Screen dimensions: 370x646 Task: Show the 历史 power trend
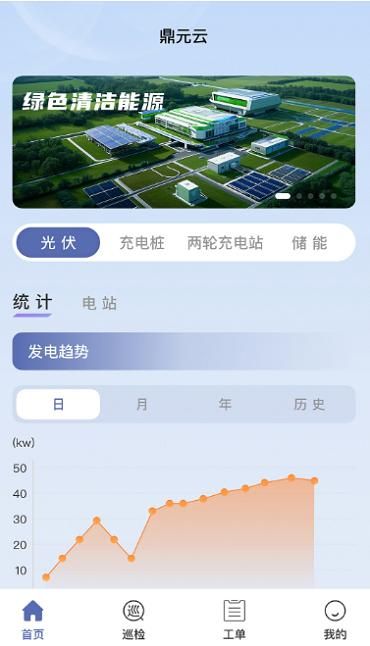[309, 404]
